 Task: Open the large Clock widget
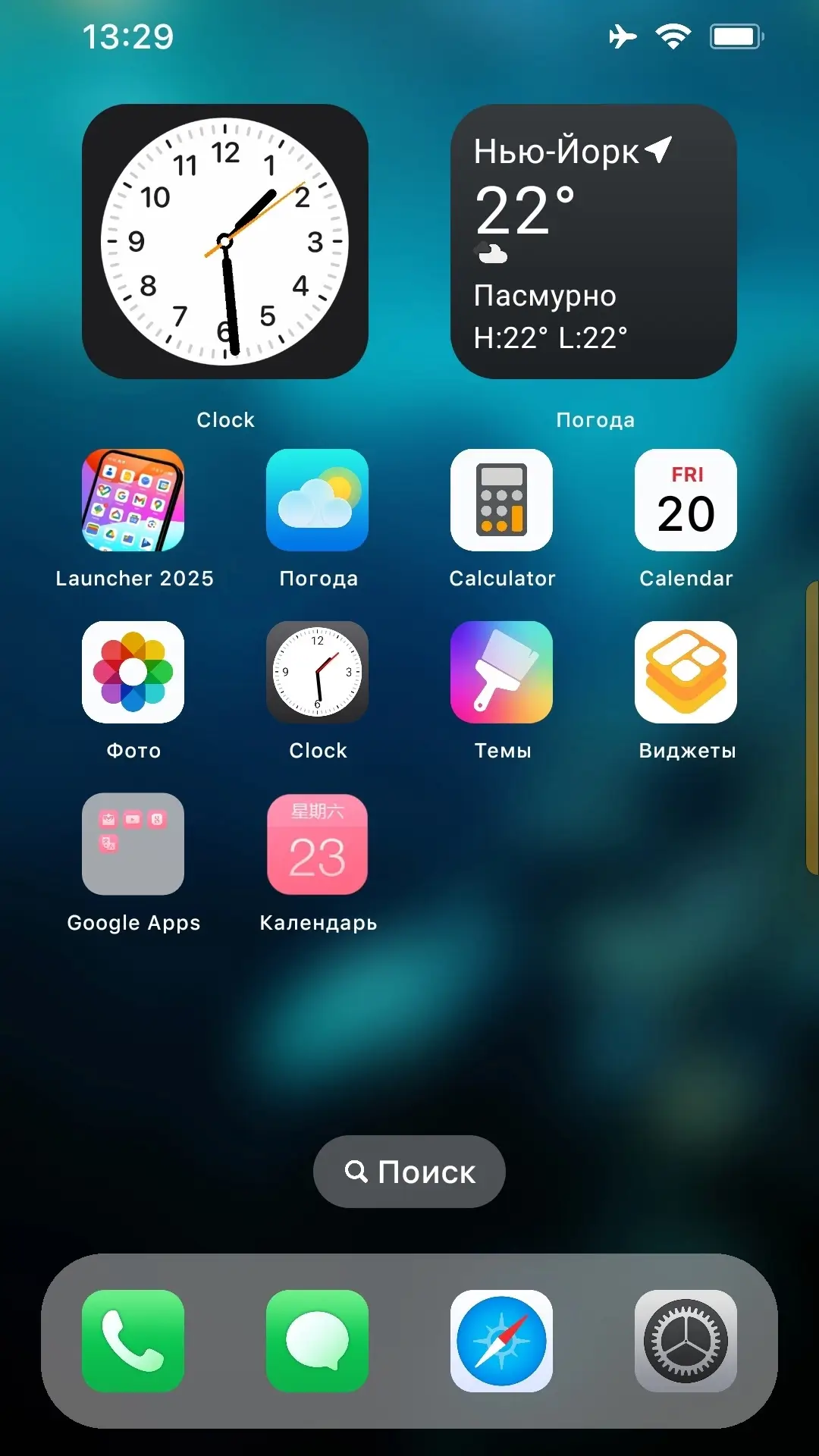[225, 241]
